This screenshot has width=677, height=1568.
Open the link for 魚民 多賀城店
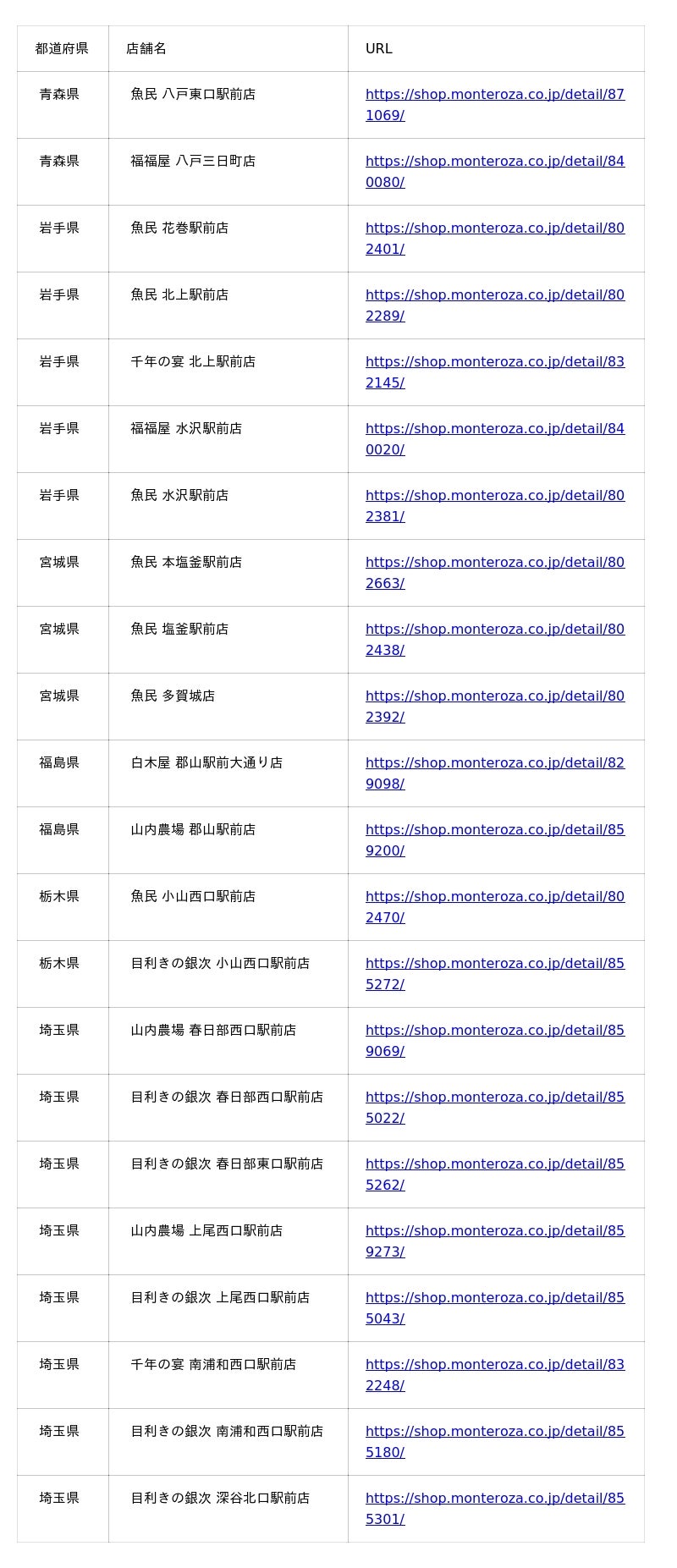click(x=495, y=707)
